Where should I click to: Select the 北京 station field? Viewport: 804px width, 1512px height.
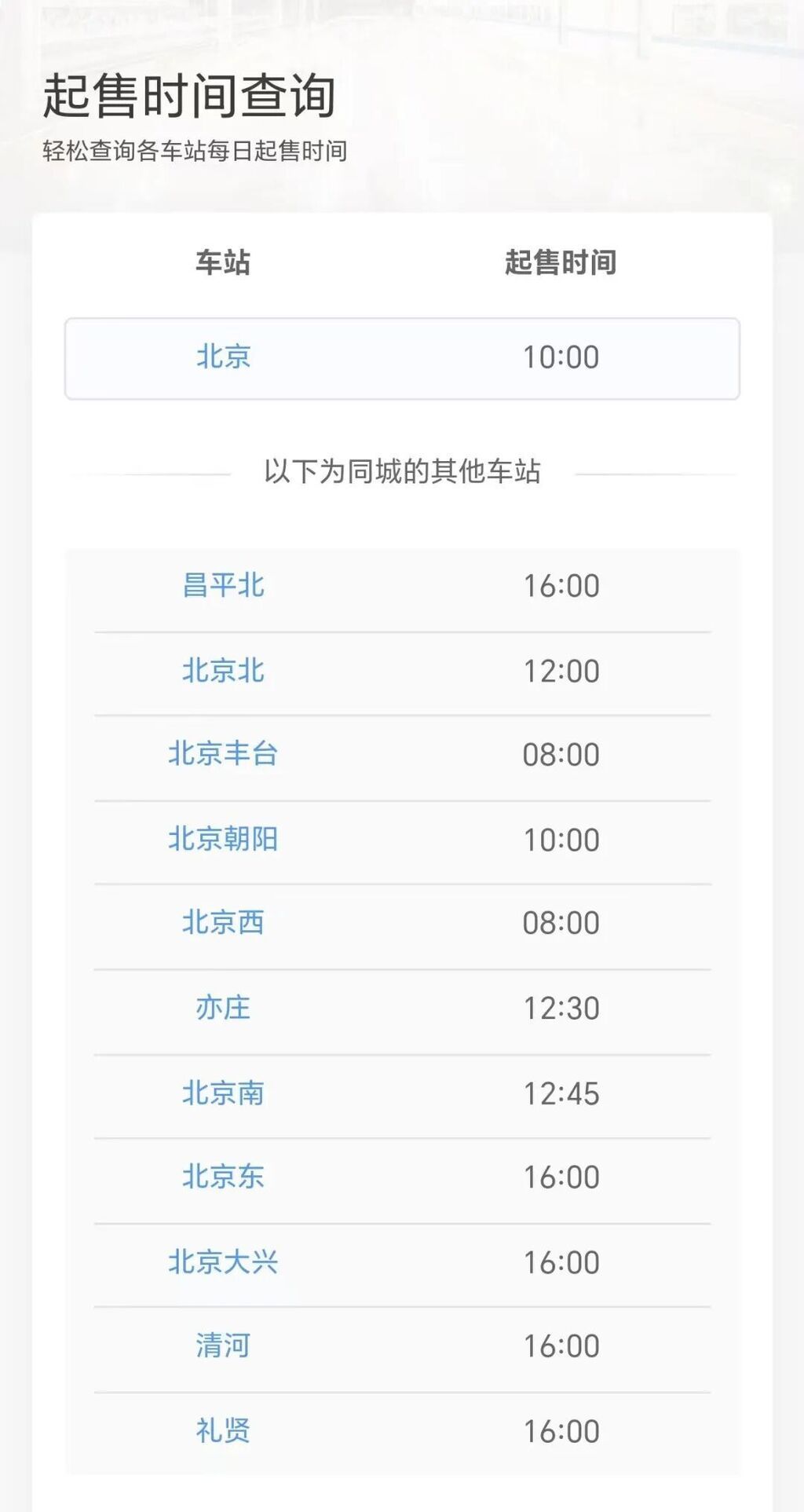pyautogui.click(x=224, y=357)
